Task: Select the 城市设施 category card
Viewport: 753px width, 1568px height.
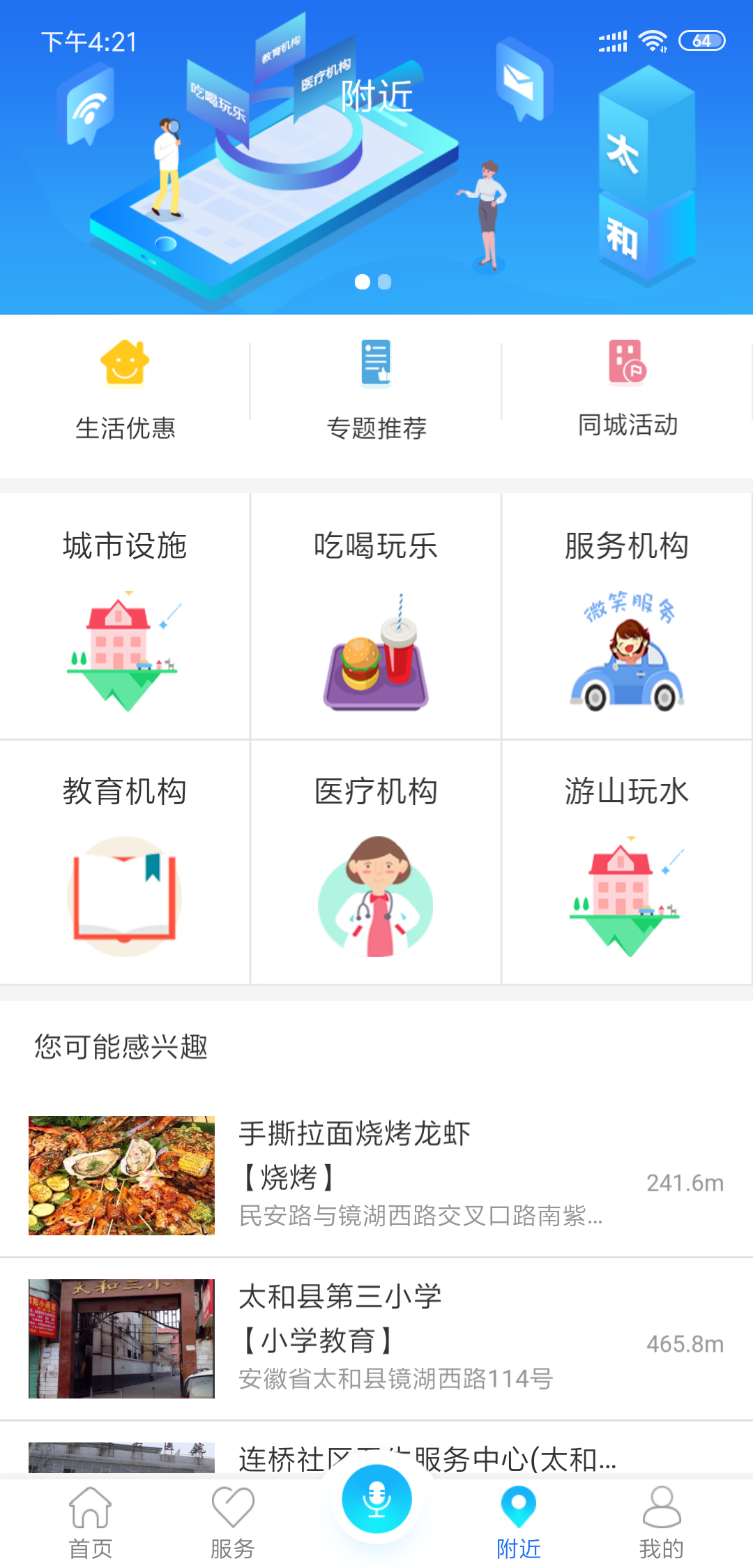Action: tap(125, 614)
